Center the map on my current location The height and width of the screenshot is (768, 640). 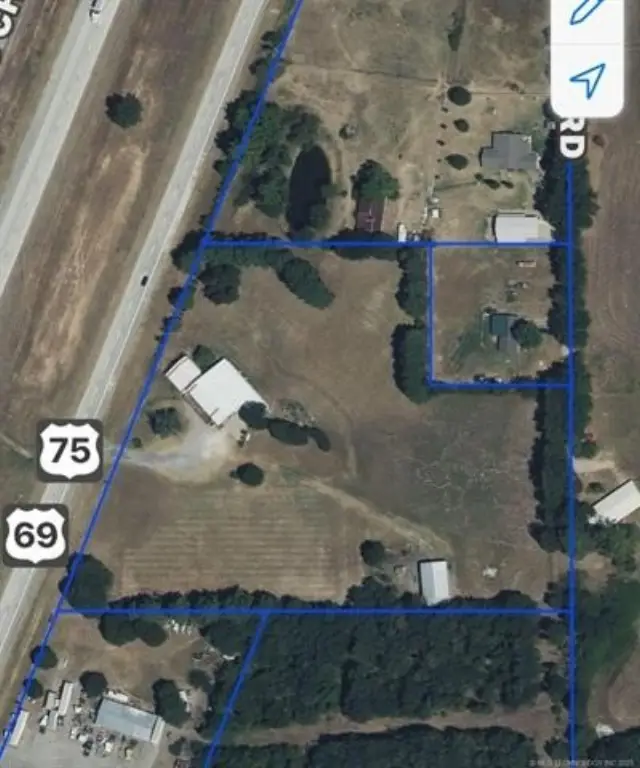tap(589, 82)
